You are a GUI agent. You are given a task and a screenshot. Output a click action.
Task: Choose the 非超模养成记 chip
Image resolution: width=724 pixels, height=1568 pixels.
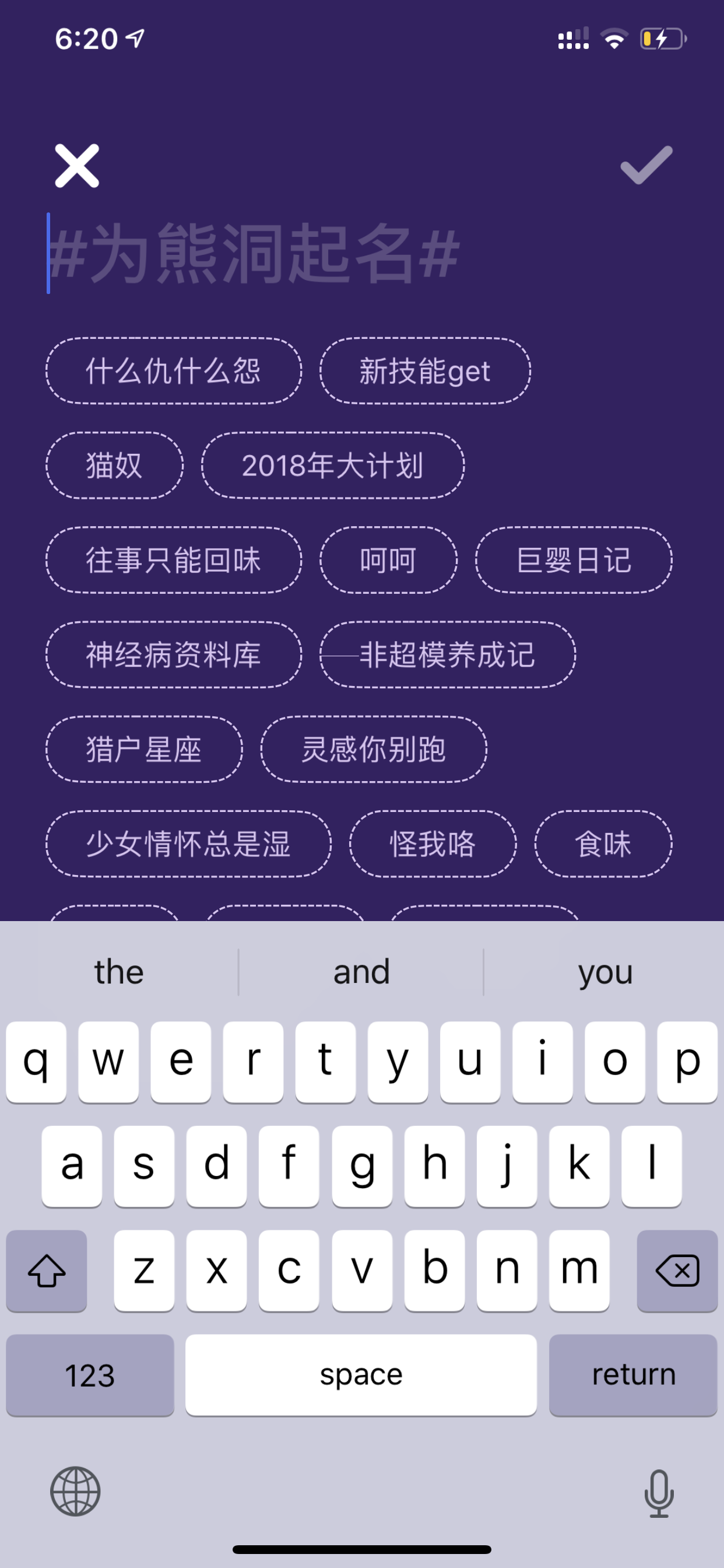[x=447, y=655]
